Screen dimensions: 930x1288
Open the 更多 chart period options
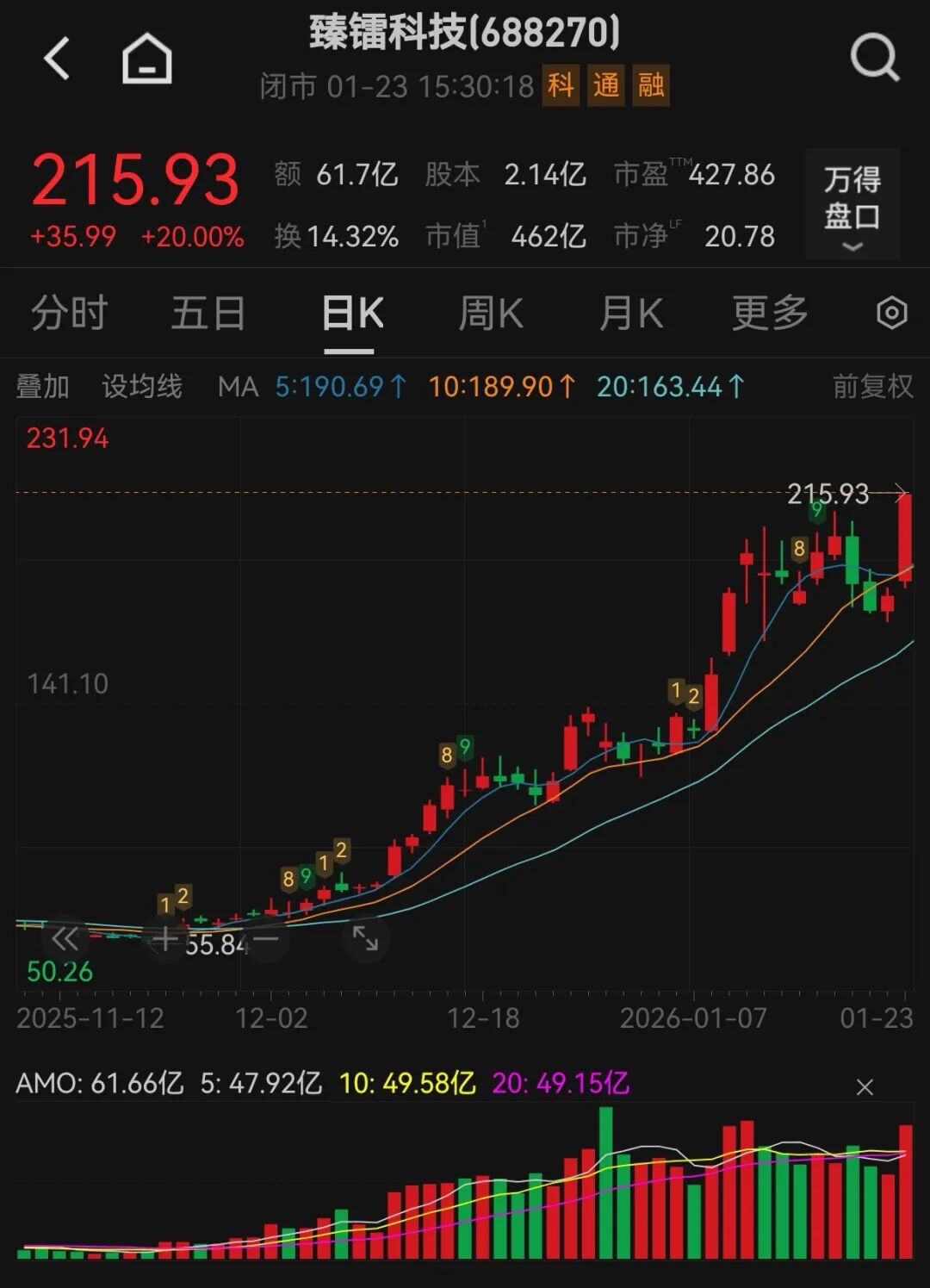[x=770, y=313]
